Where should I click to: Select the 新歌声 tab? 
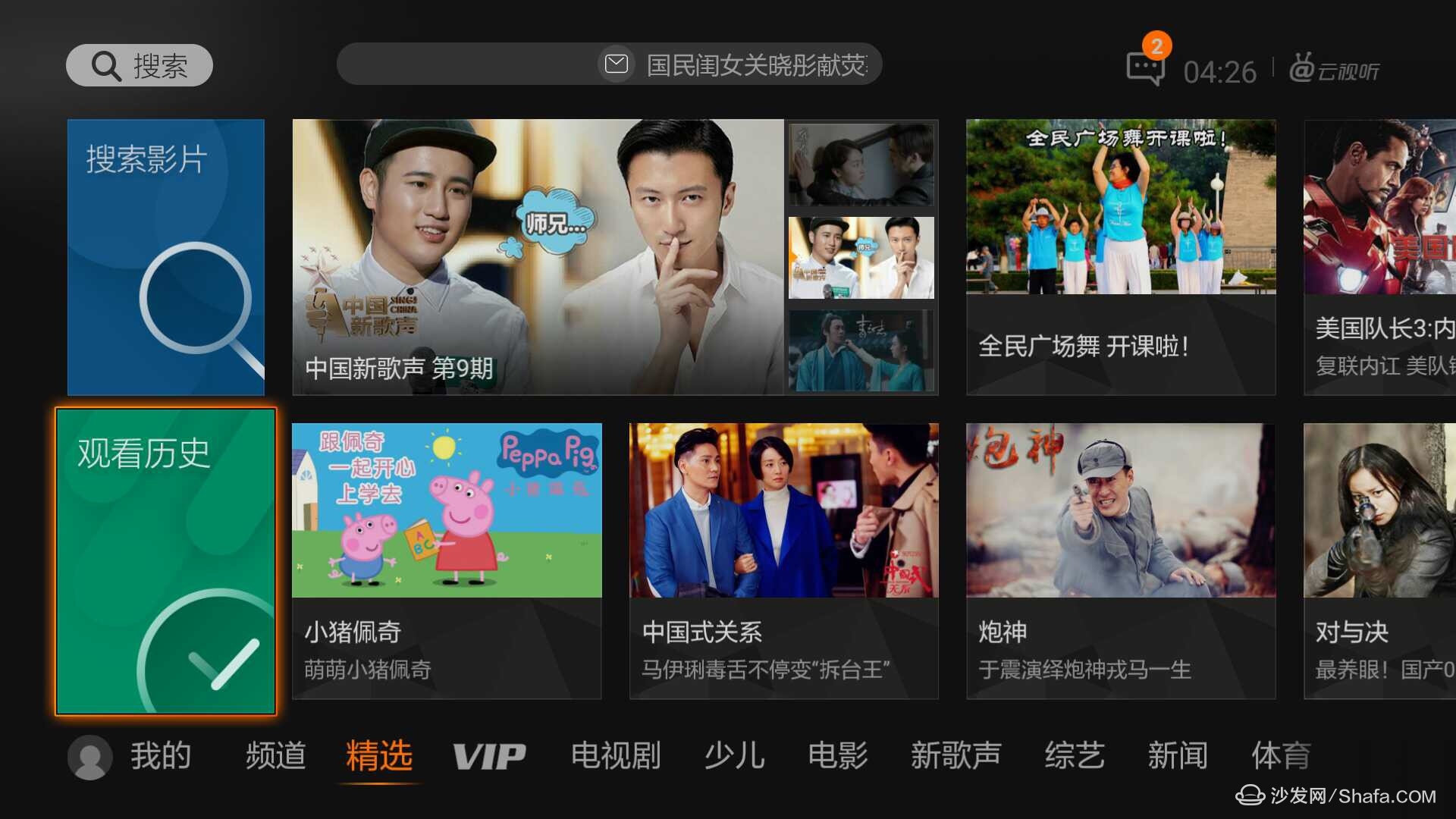click(955, 756)
